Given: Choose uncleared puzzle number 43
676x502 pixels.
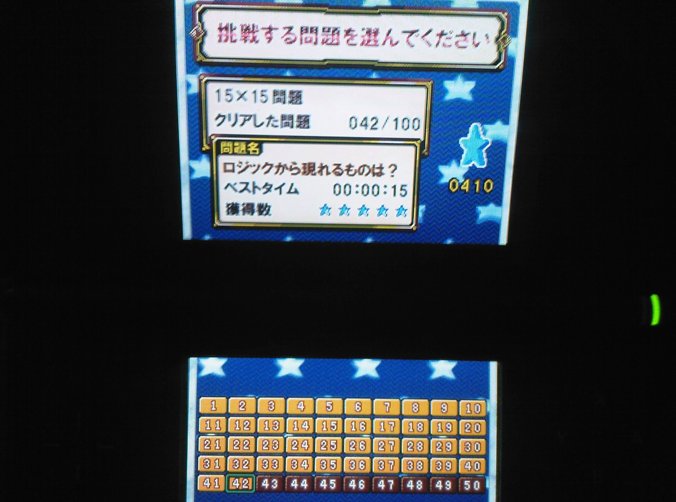Looking at the screenshot, I should tap(270, 484).
